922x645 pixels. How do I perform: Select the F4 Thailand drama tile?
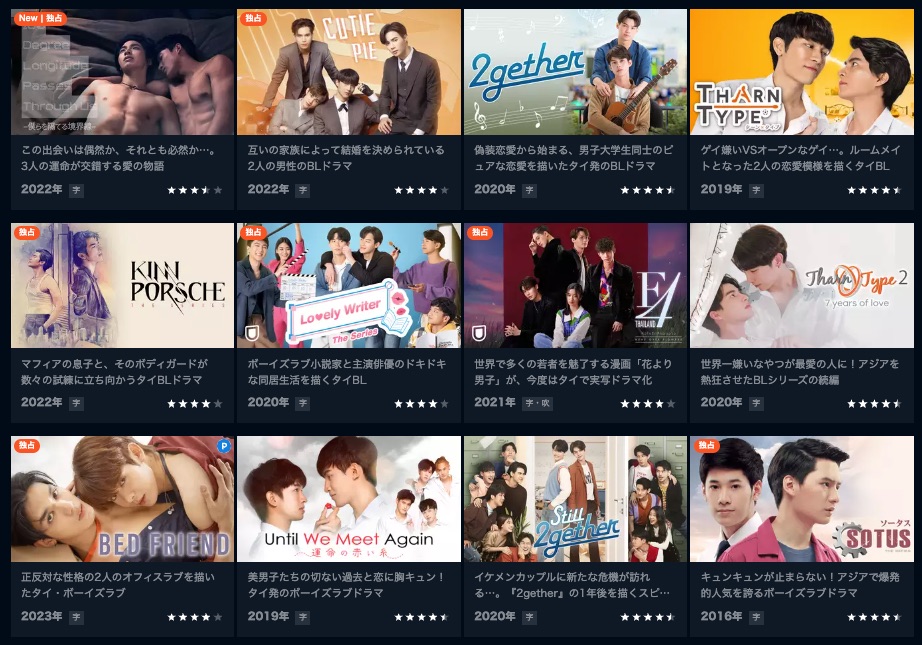point(575,286)
